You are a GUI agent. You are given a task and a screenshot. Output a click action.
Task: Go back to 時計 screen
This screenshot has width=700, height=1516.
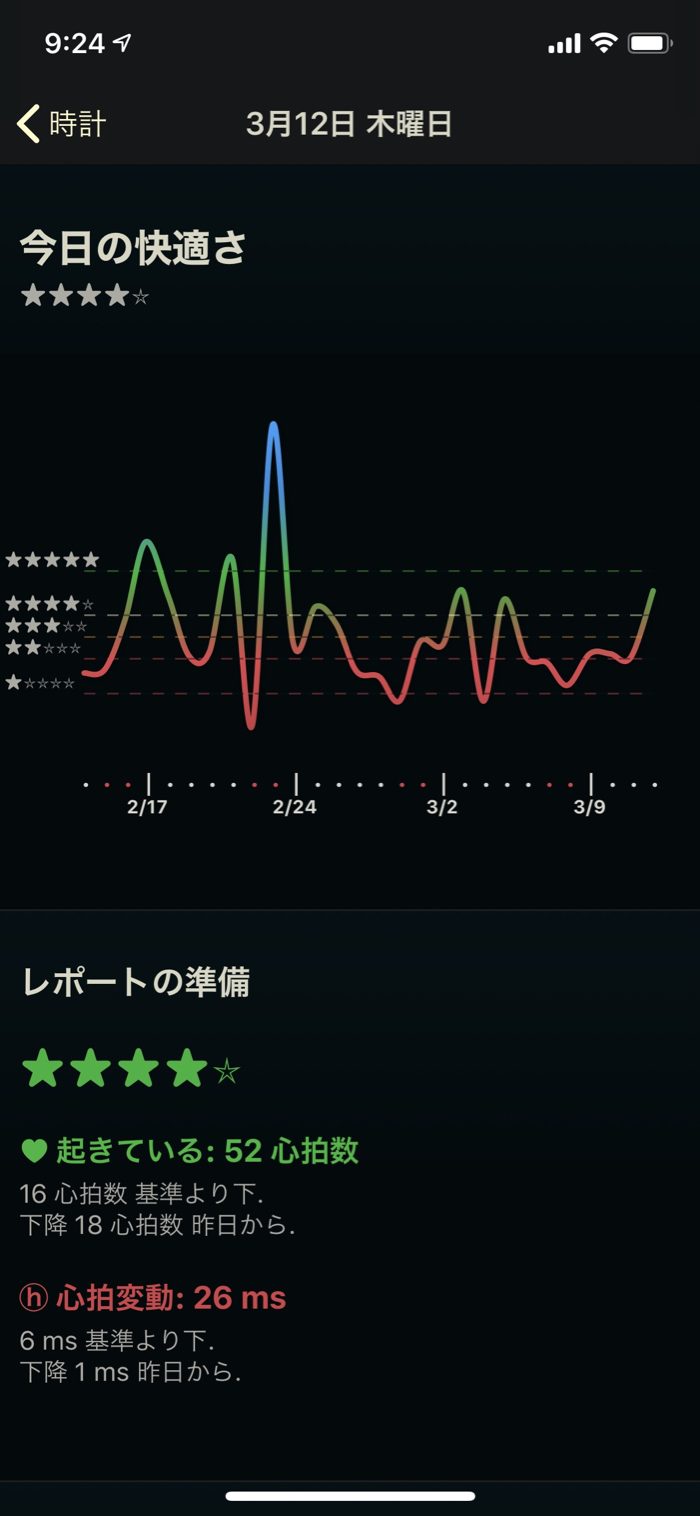[x=62, y=124]
